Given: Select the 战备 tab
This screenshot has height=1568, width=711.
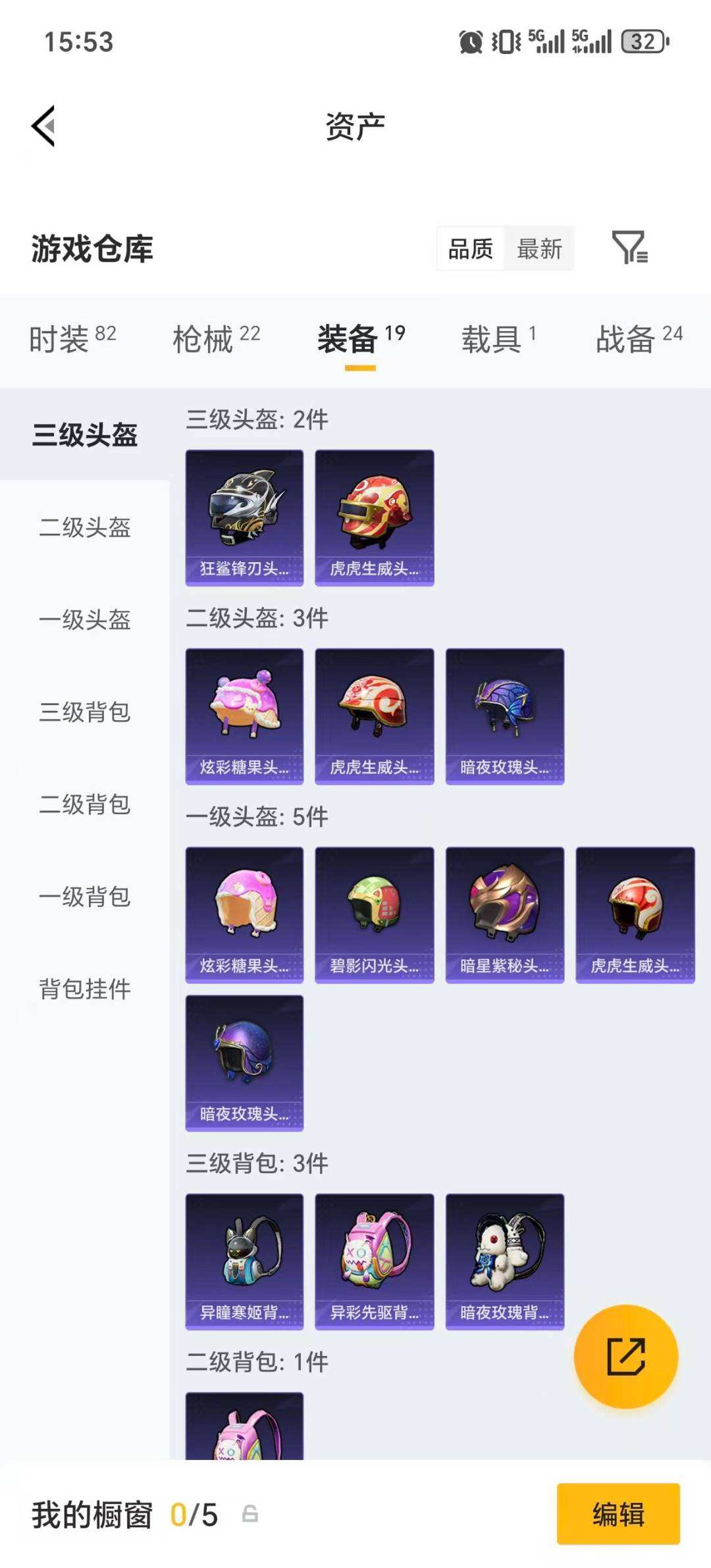Looking at the screenshot, I should (639, 338).
